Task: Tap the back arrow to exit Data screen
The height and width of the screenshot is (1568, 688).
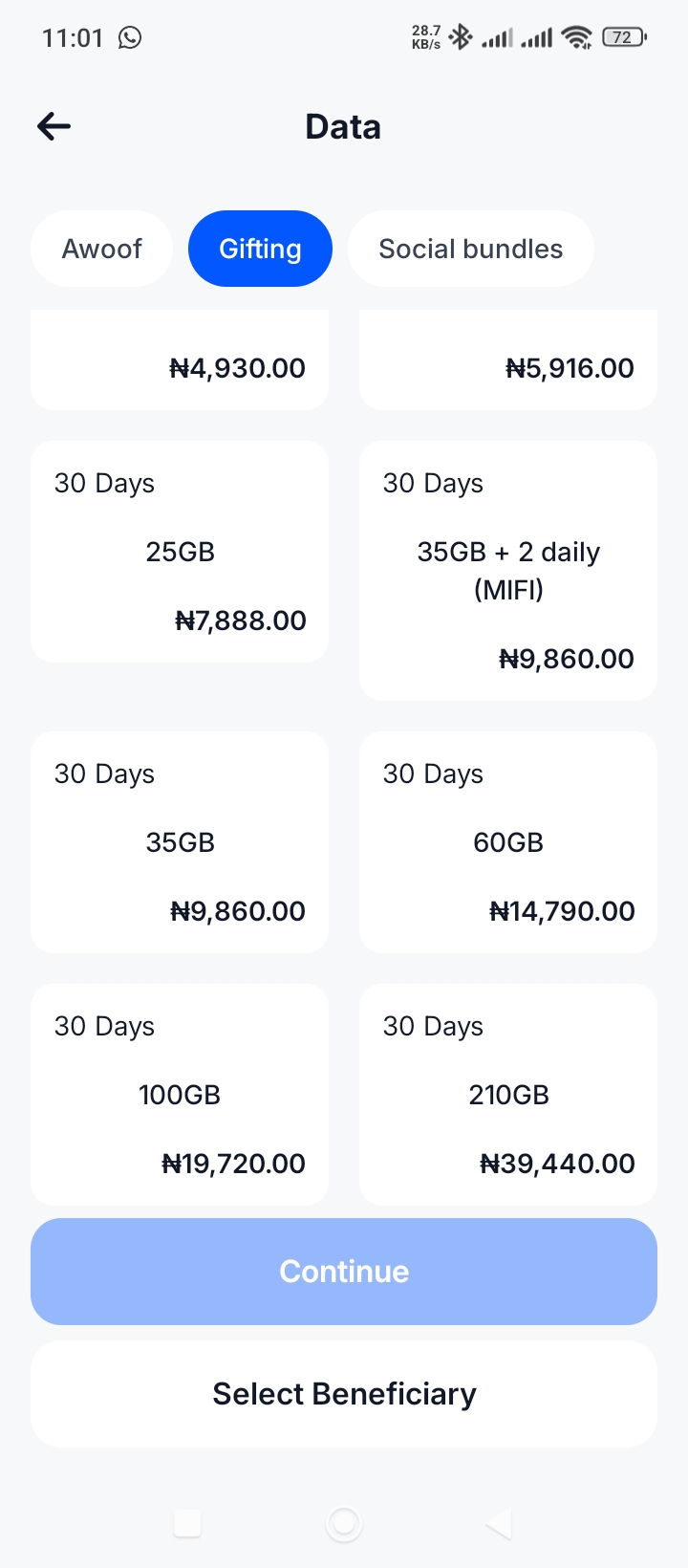Action: (54, 125)
